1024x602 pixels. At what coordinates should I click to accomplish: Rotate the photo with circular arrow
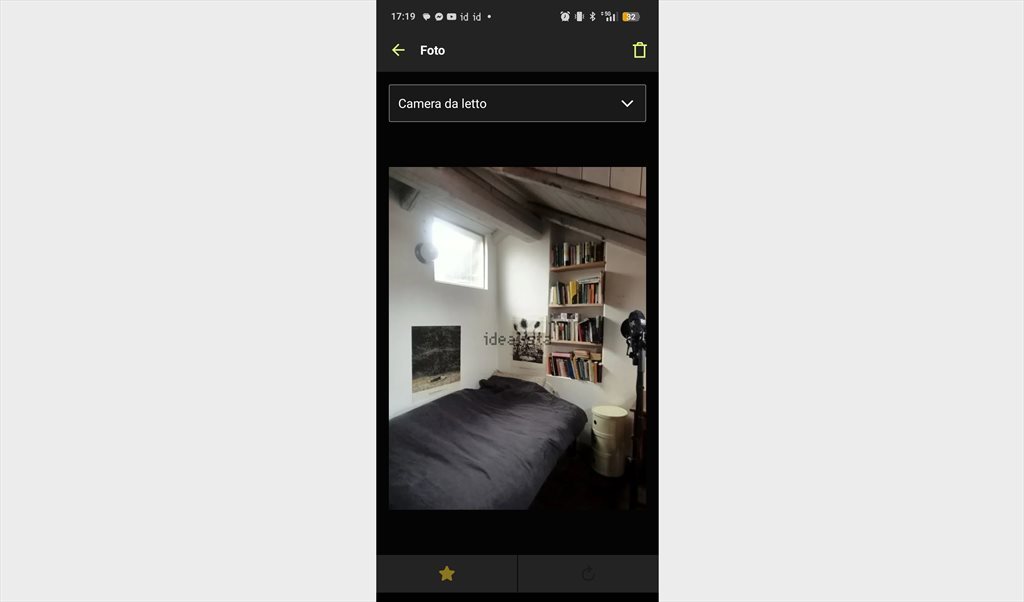(x=588, y=574)
